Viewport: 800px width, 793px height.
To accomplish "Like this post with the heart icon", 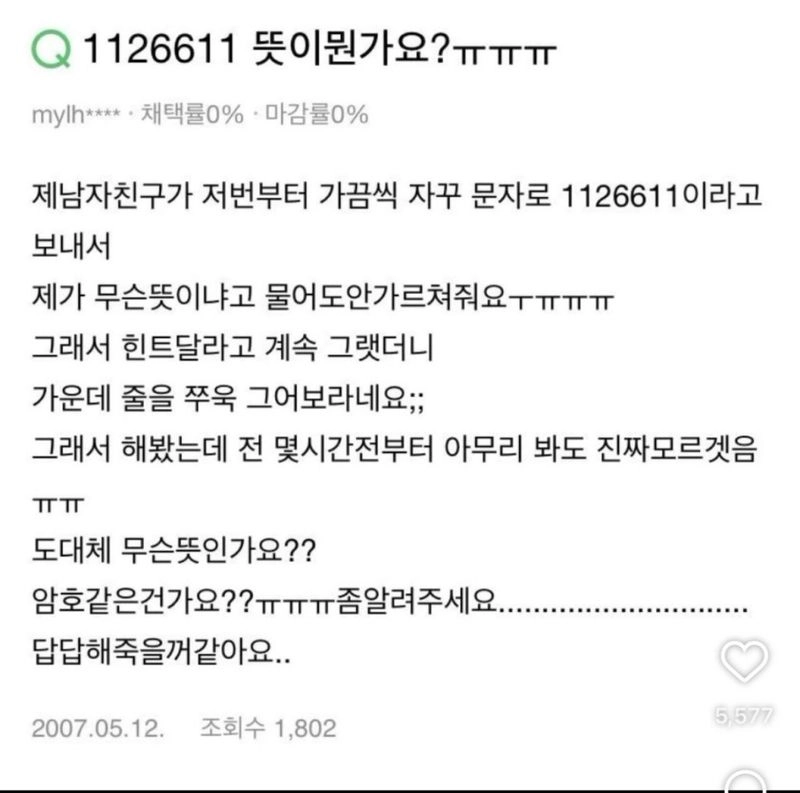I will [744, 662].
